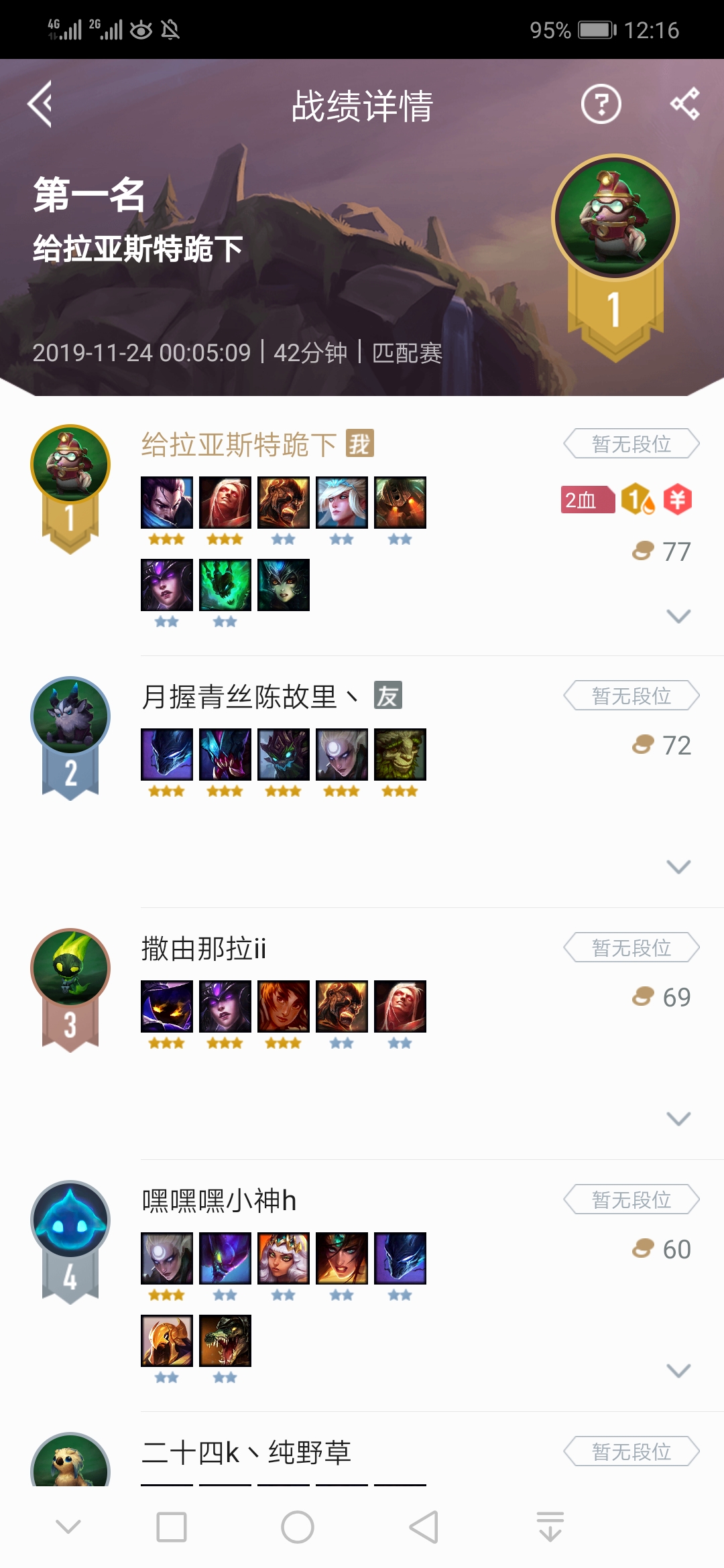The image size is (724, 1568).
Task: Tap the system home button
Action: tap(298, 1528)
